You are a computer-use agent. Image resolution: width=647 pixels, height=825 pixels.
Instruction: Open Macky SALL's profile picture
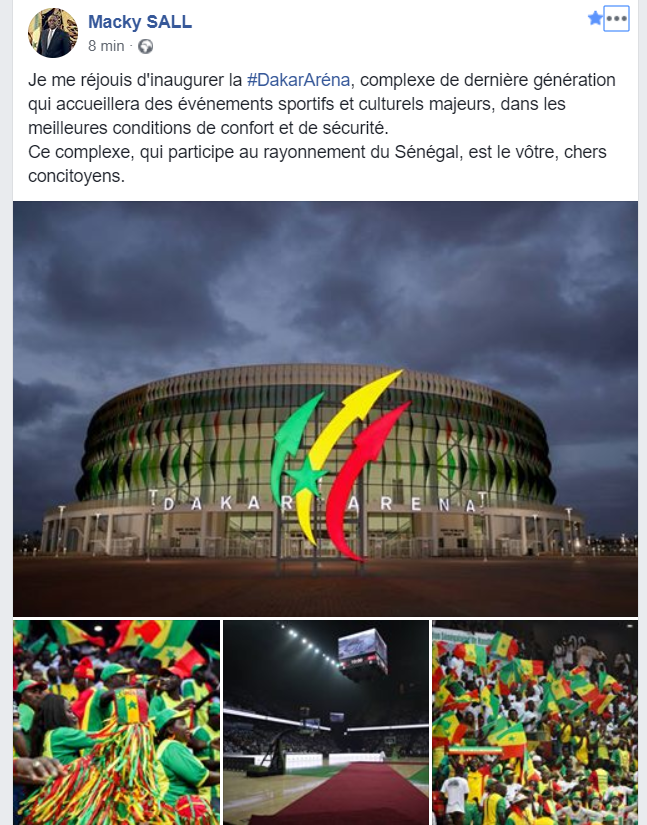52,33
